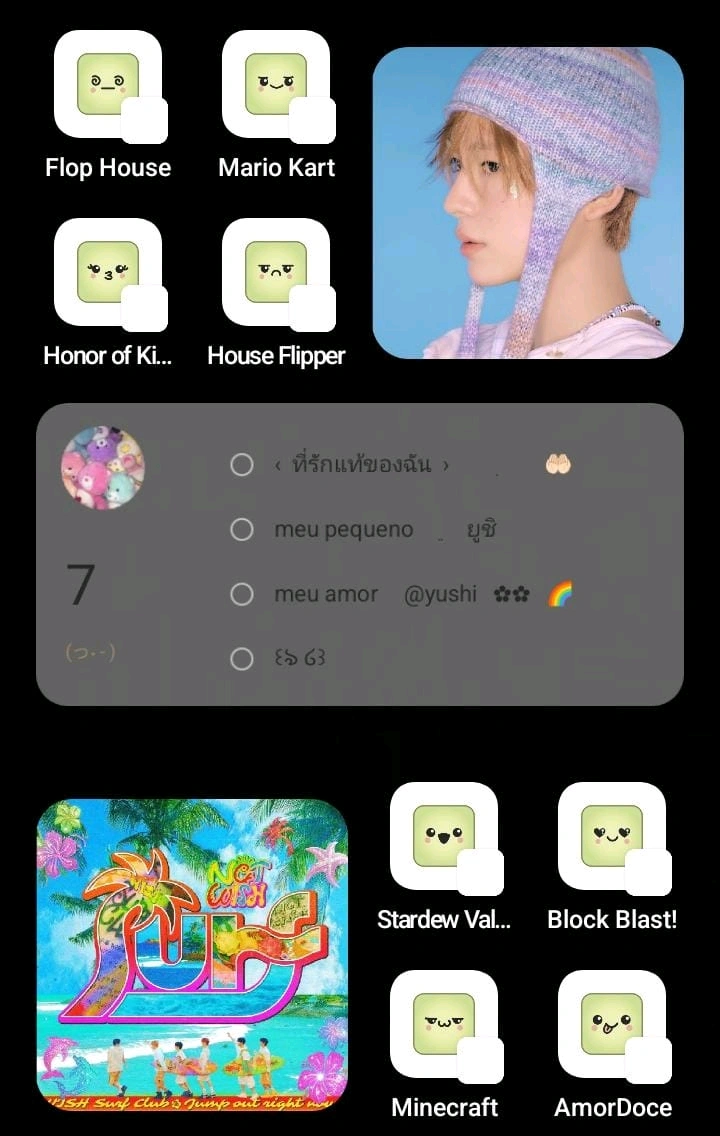Open Honor of Kings app
Image resolution: width=720 pixels, height=1136 pixels.
[x=108, y=273]
